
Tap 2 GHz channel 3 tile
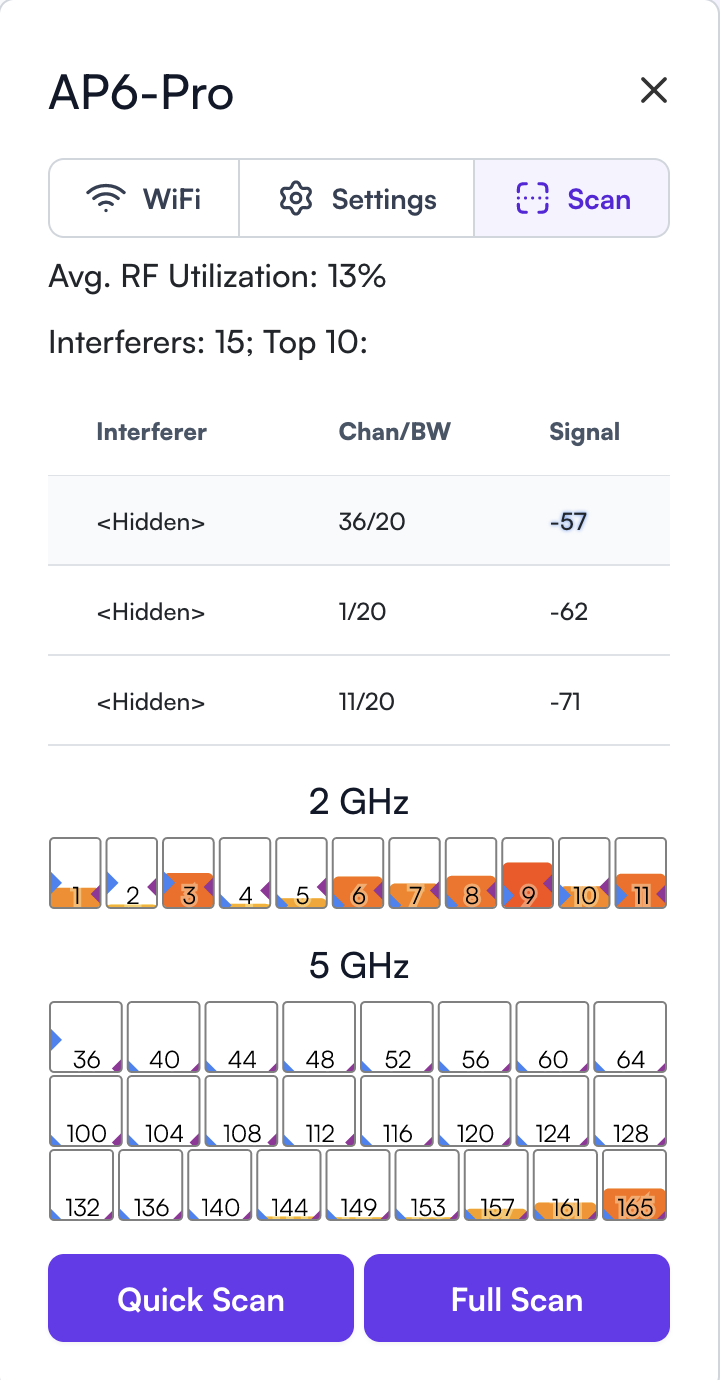(188, 873)
